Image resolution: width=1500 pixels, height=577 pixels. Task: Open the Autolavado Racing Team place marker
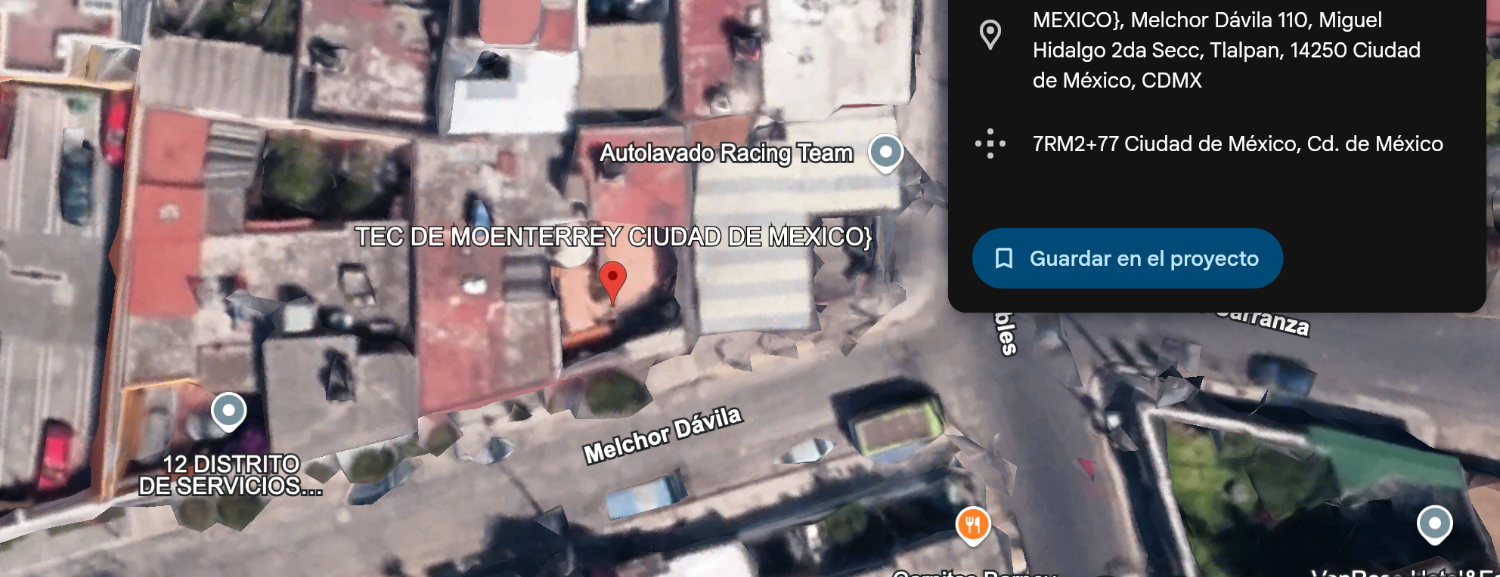(x=886, y=153)
